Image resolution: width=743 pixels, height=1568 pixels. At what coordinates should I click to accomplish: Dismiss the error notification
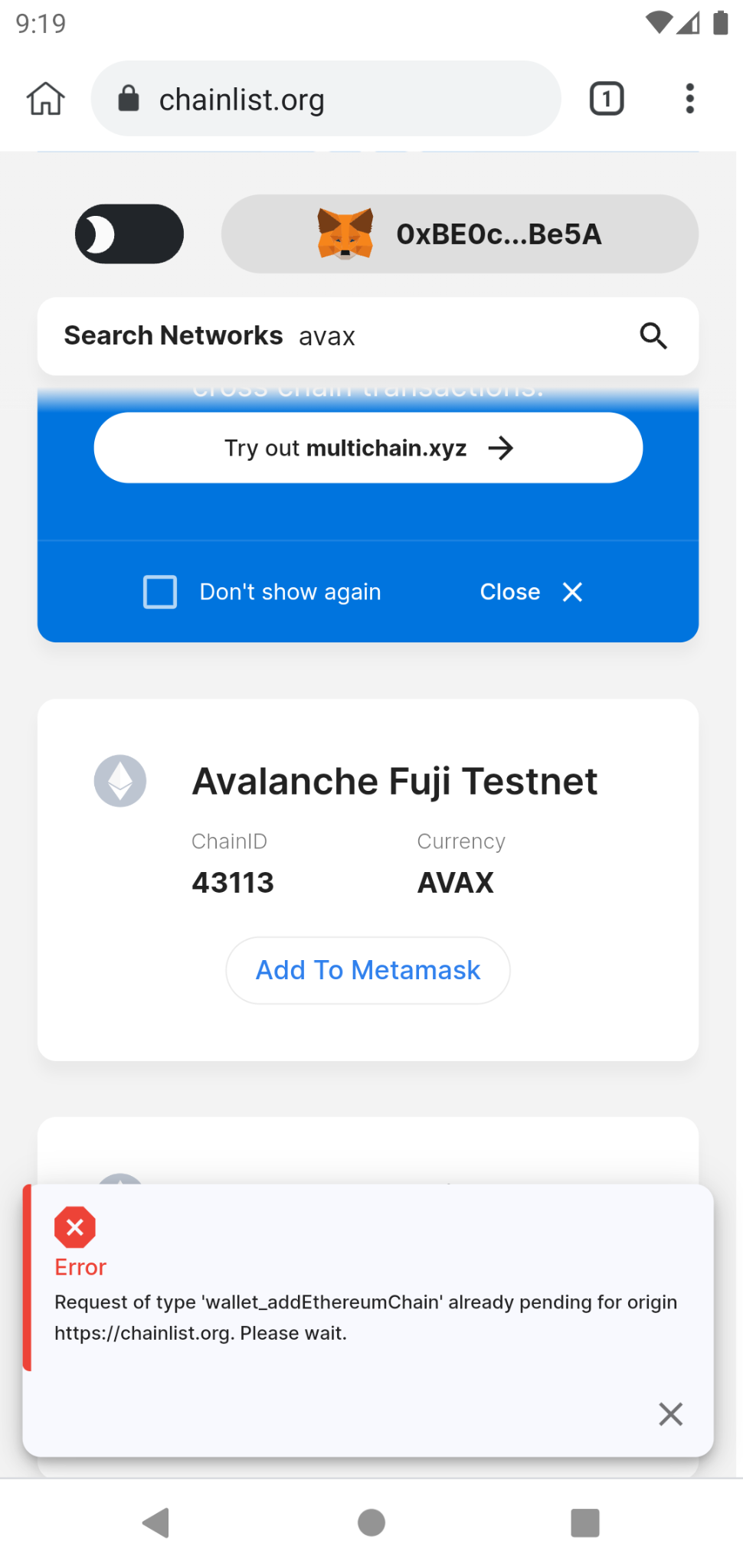(x=670, y=1414)
